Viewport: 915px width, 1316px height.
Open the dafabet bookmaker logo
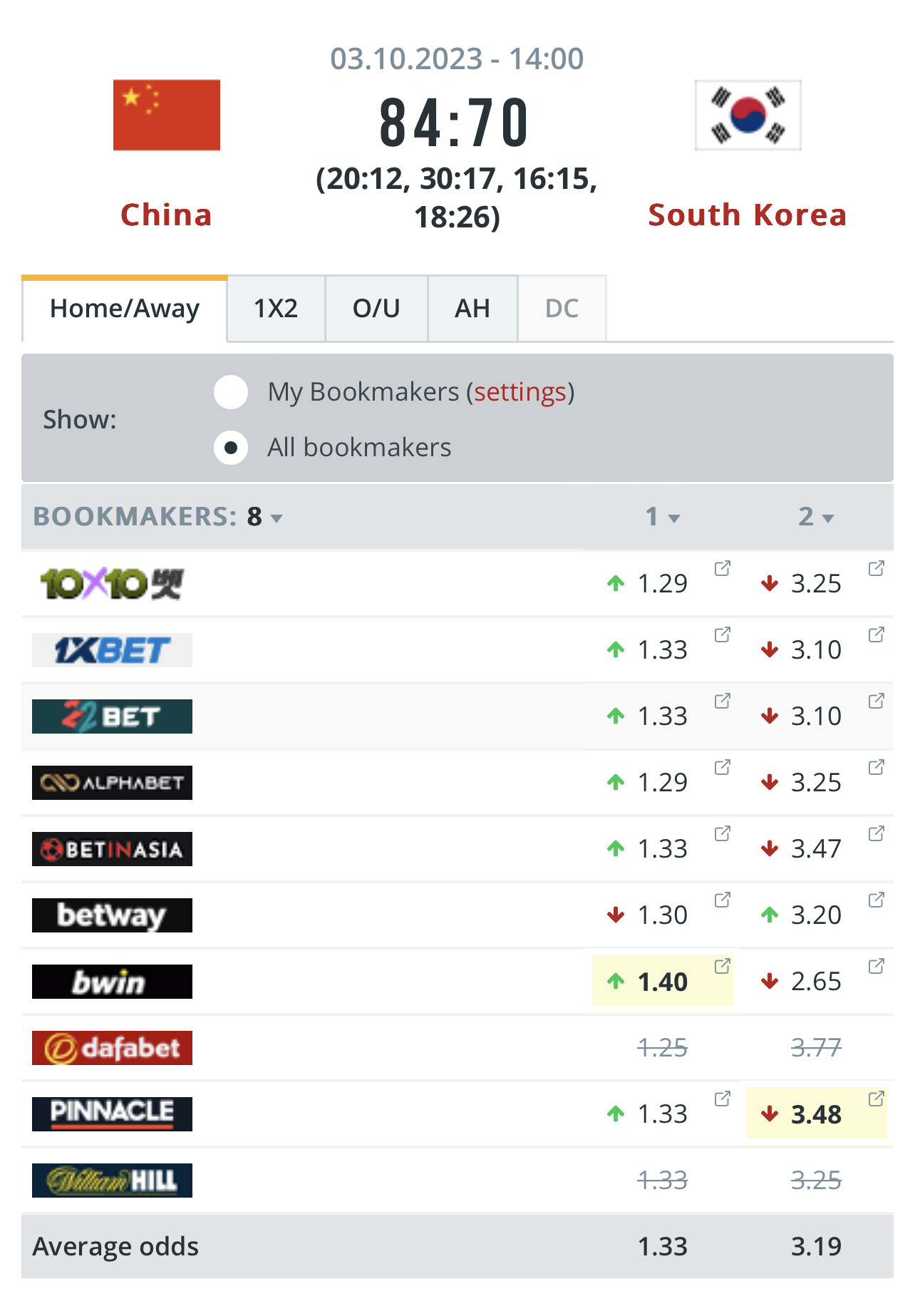click(112, 1048)
